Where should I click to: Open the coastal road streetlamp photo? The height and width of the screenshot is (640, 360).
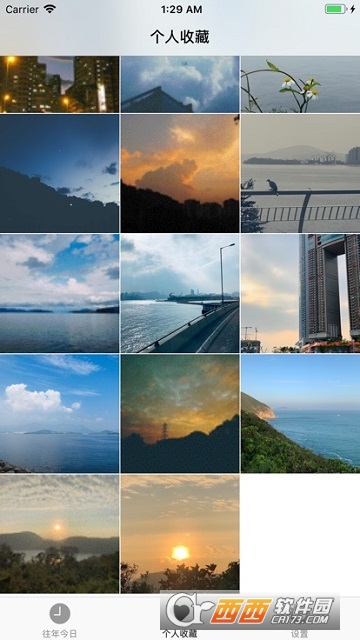pyautogui.click(x=180, y=293)
